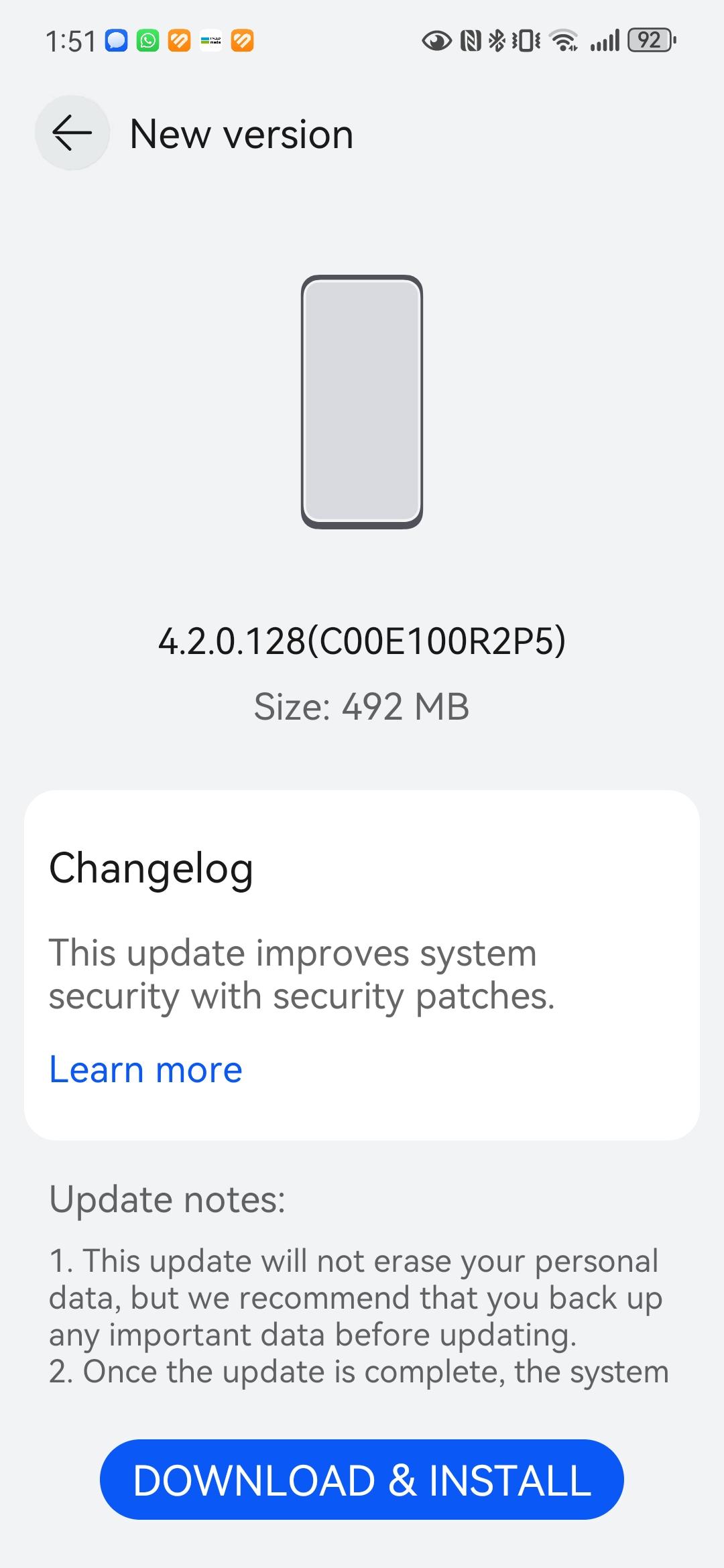
Task: Go back from New version screen
Action: click(x=72, y=133)
